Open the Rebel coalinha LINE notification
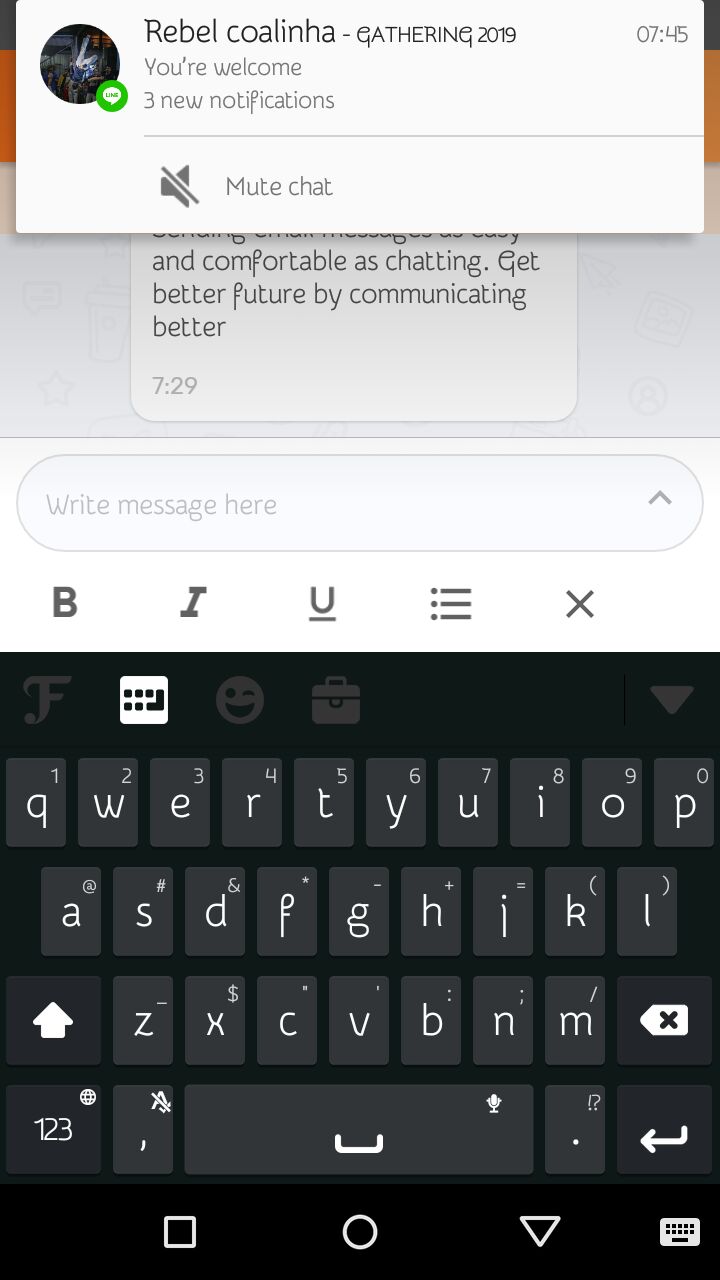 tap(360, 67)
